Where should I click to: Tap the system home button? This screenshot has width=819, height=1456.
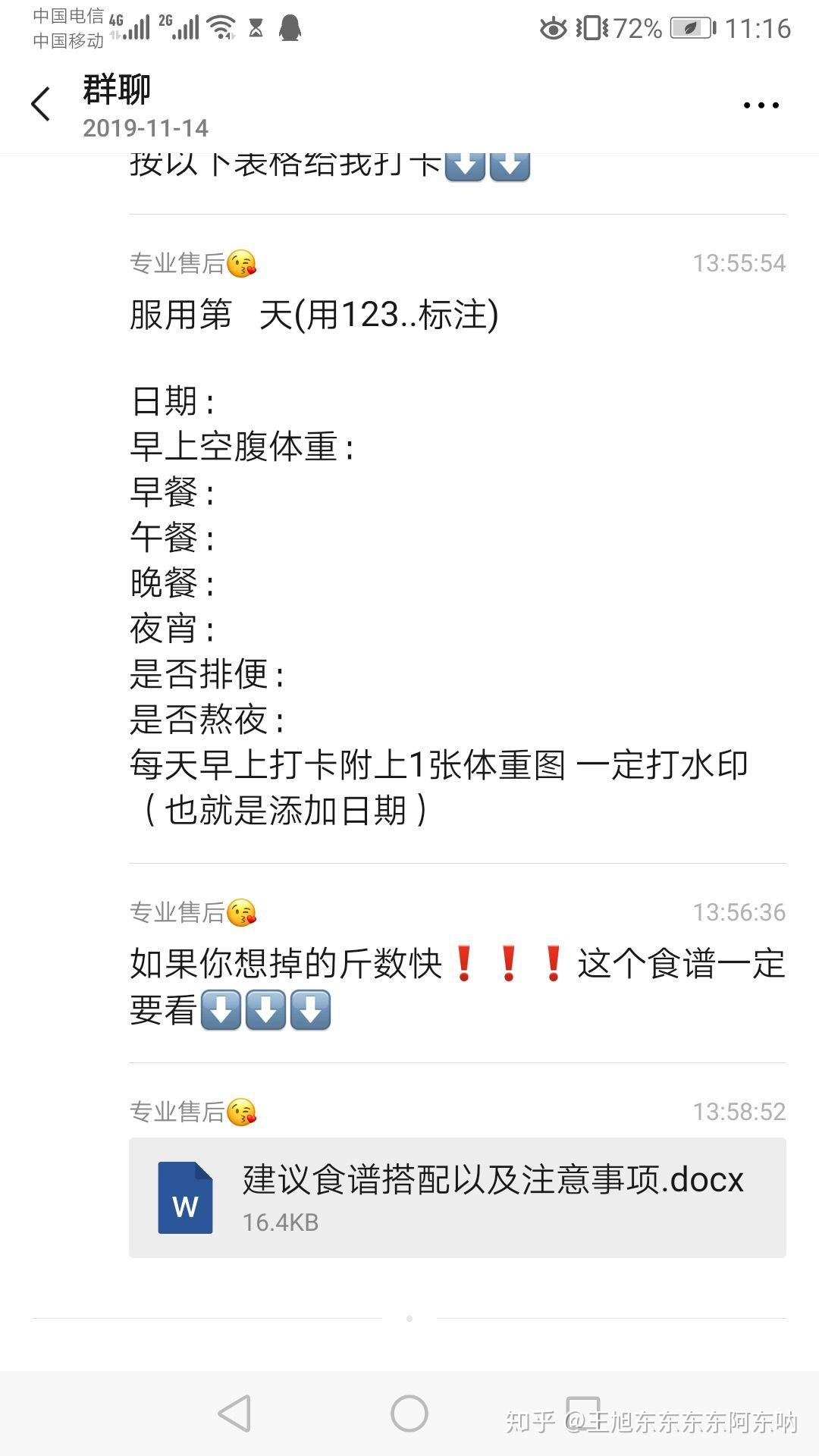409,1414
